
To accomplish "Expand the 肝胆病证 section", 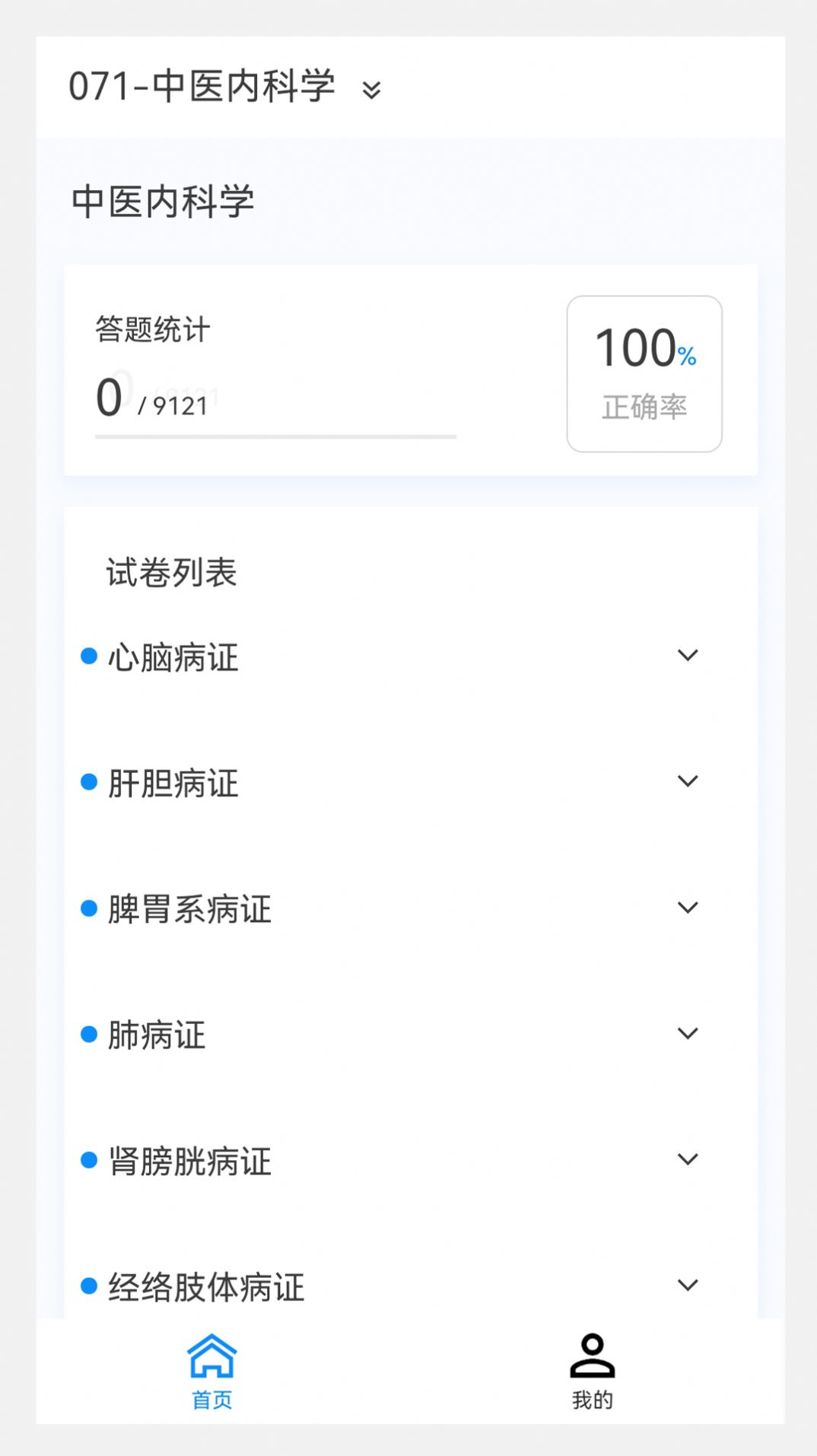I will [x=688, y=780].
